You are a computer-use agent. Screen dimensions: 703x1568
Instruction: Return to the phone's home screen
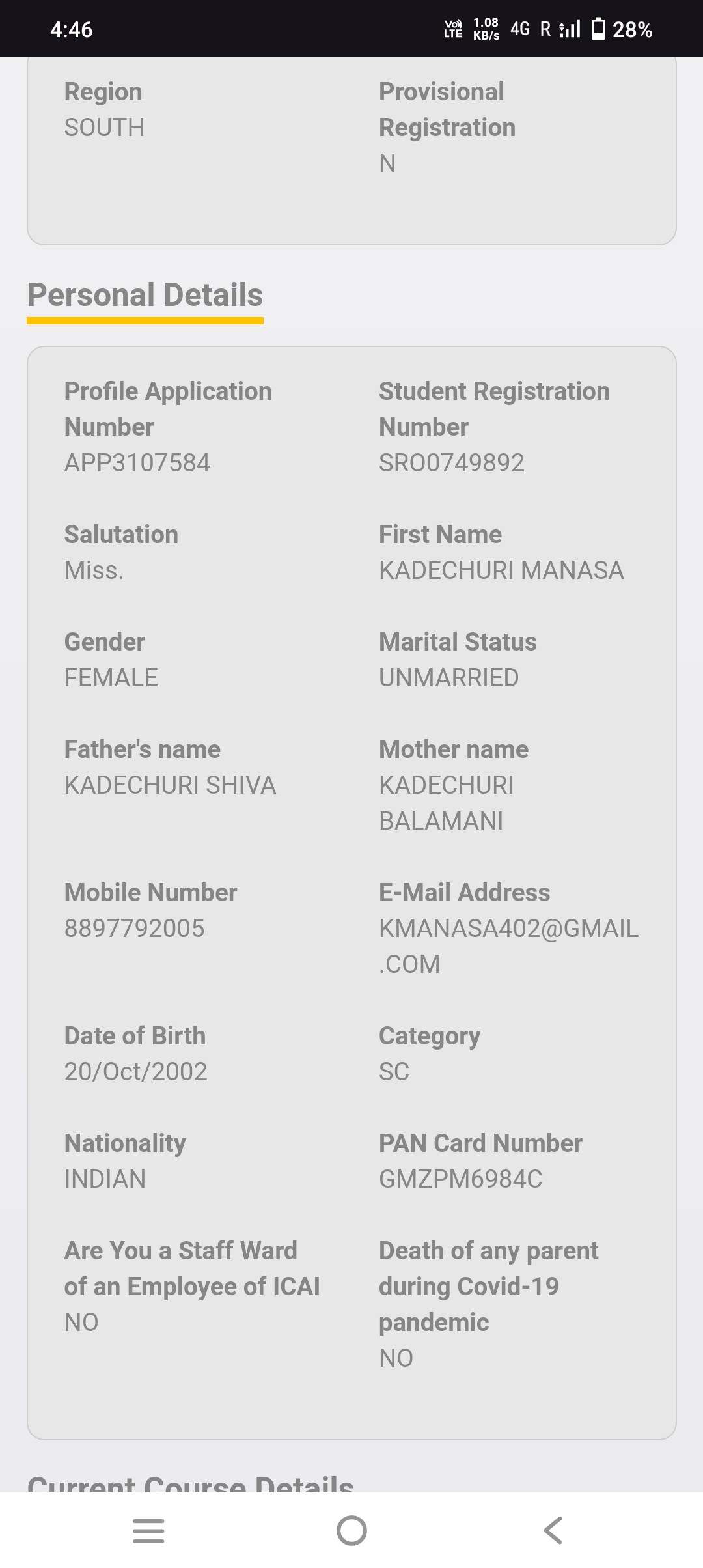point(351,1530)
